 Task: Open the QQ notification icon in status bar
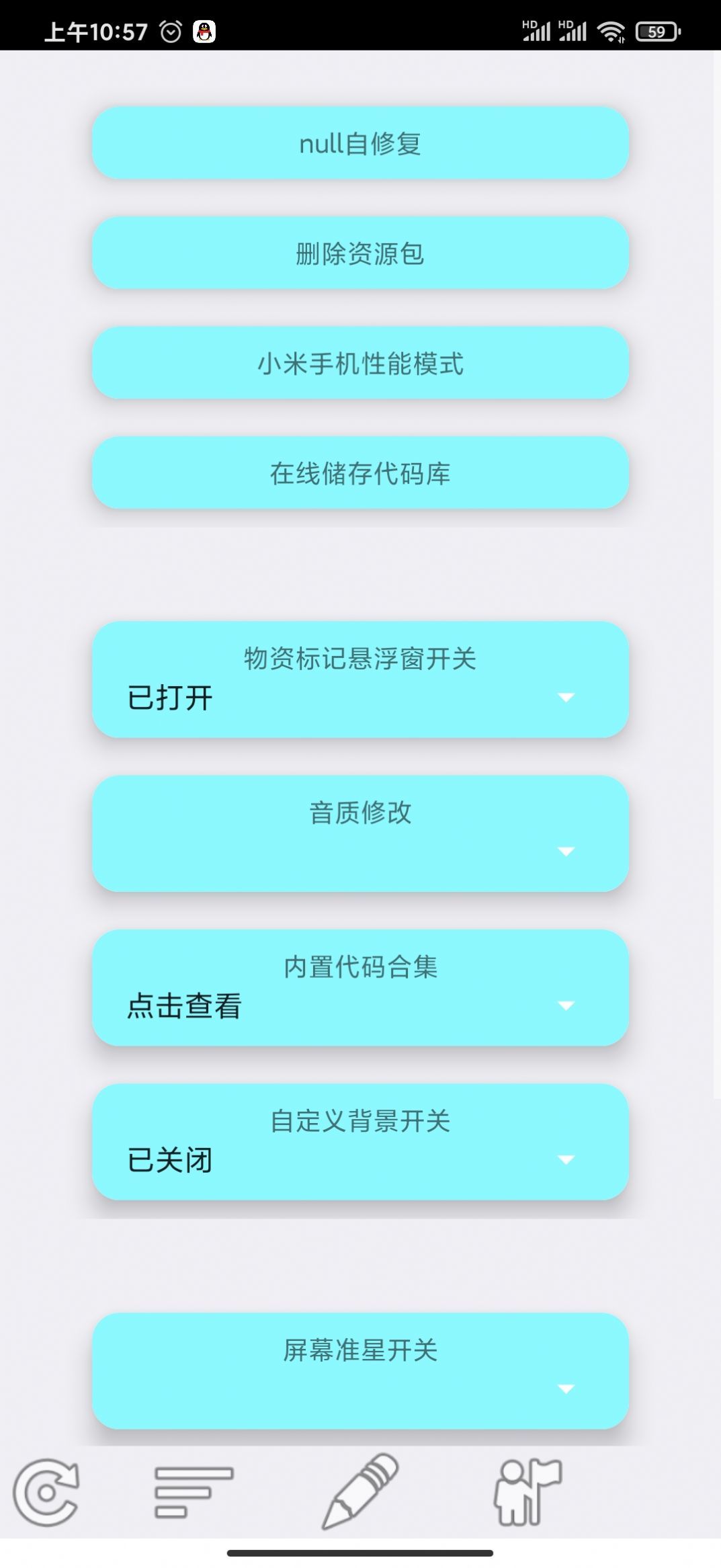[x=205, y=30]
